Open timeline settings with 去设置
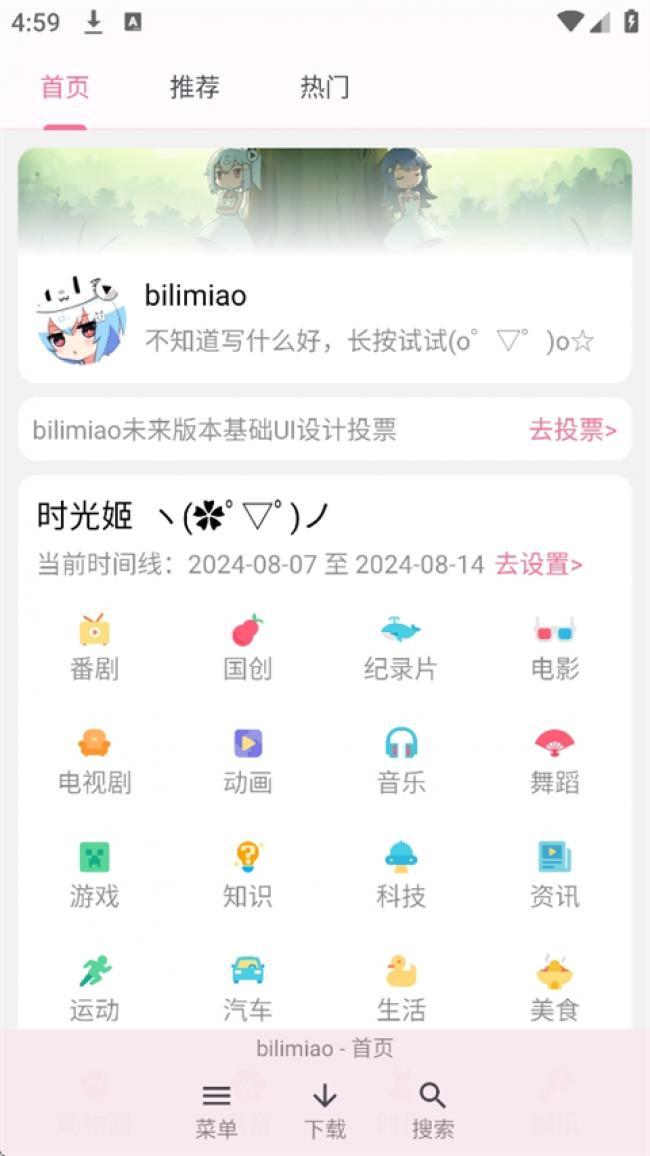The image size is (650, 1156). tap(538, 565)
